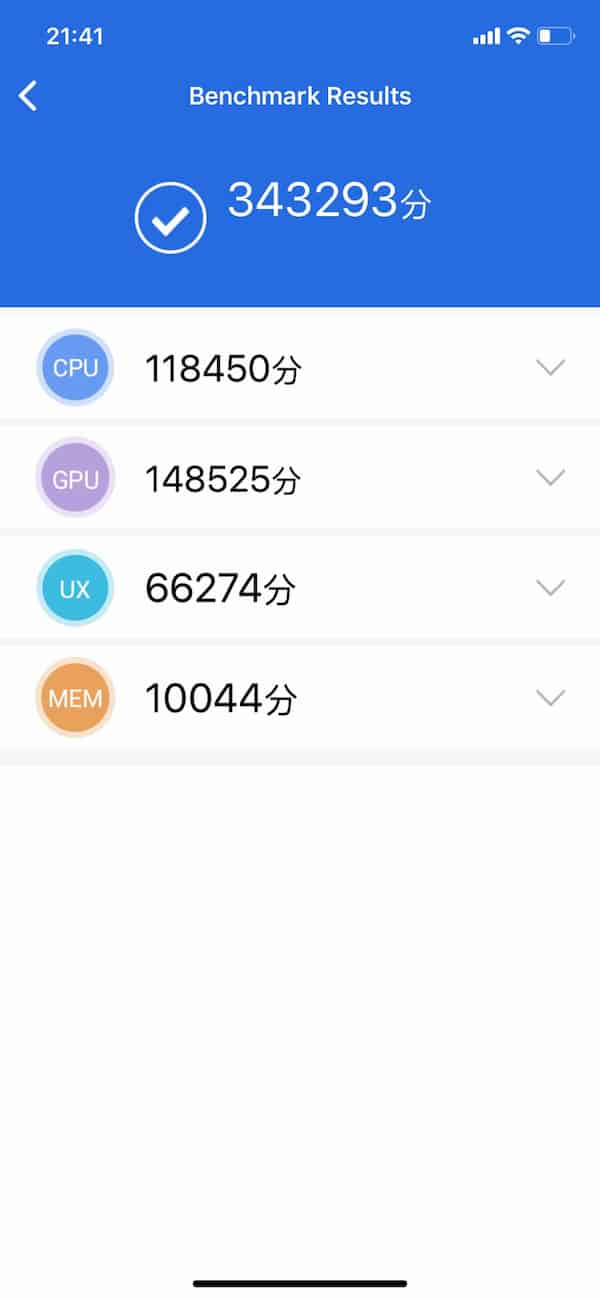This screenshot has height=1299, width=600.
Task: Expand the UX score details
Action: 550,587
